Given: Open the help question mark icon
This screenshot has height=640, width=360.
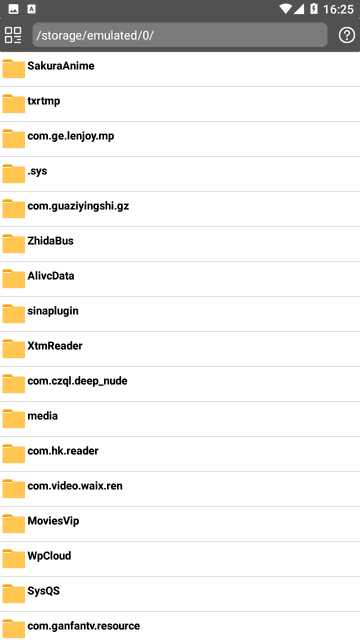Looking at the screenshot, I should pos(347,35).
